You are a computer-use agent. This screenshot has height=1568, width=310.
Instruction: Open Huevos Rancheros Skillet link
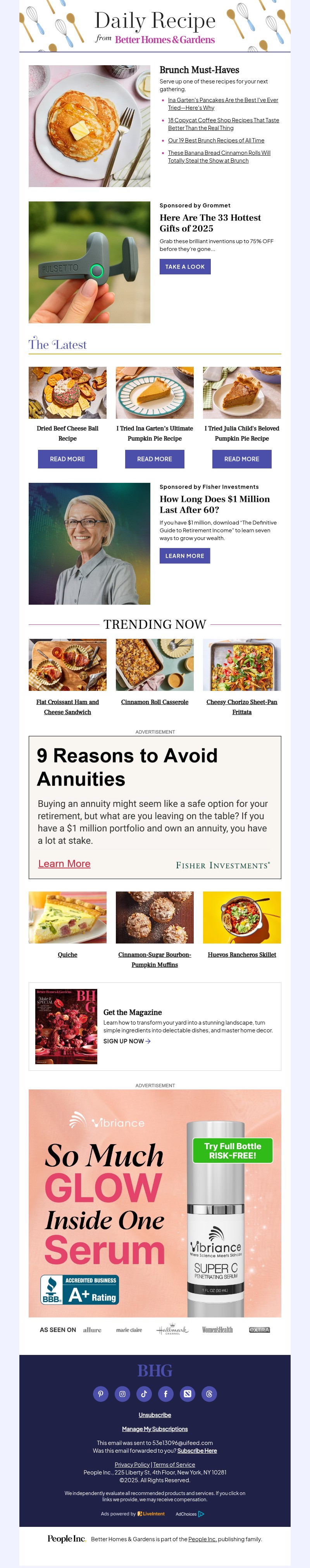241,954
